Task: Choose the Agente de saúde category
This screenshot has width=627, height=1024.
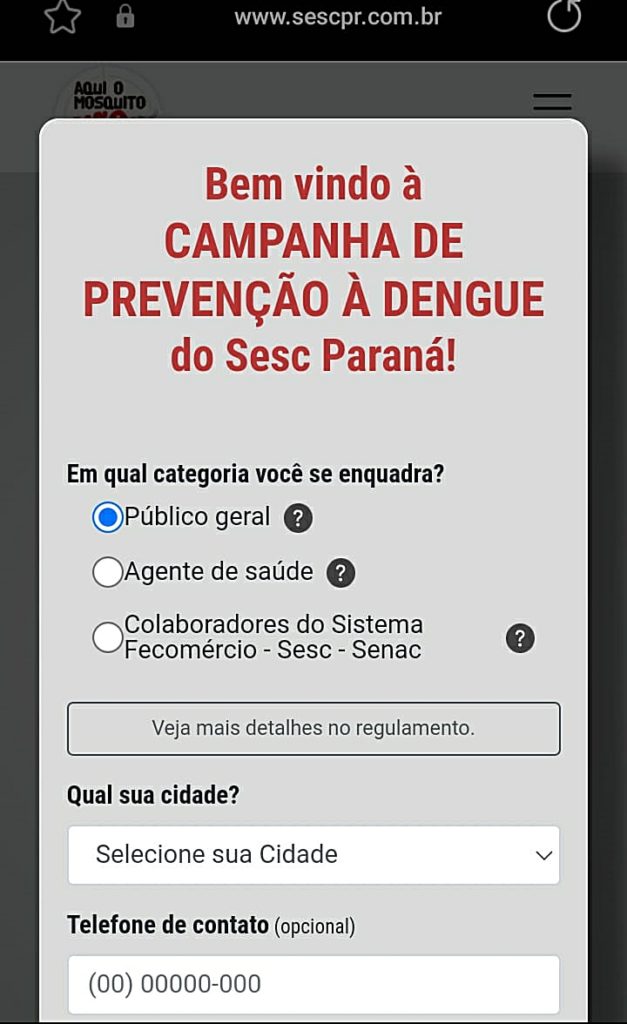Action: 107,572
